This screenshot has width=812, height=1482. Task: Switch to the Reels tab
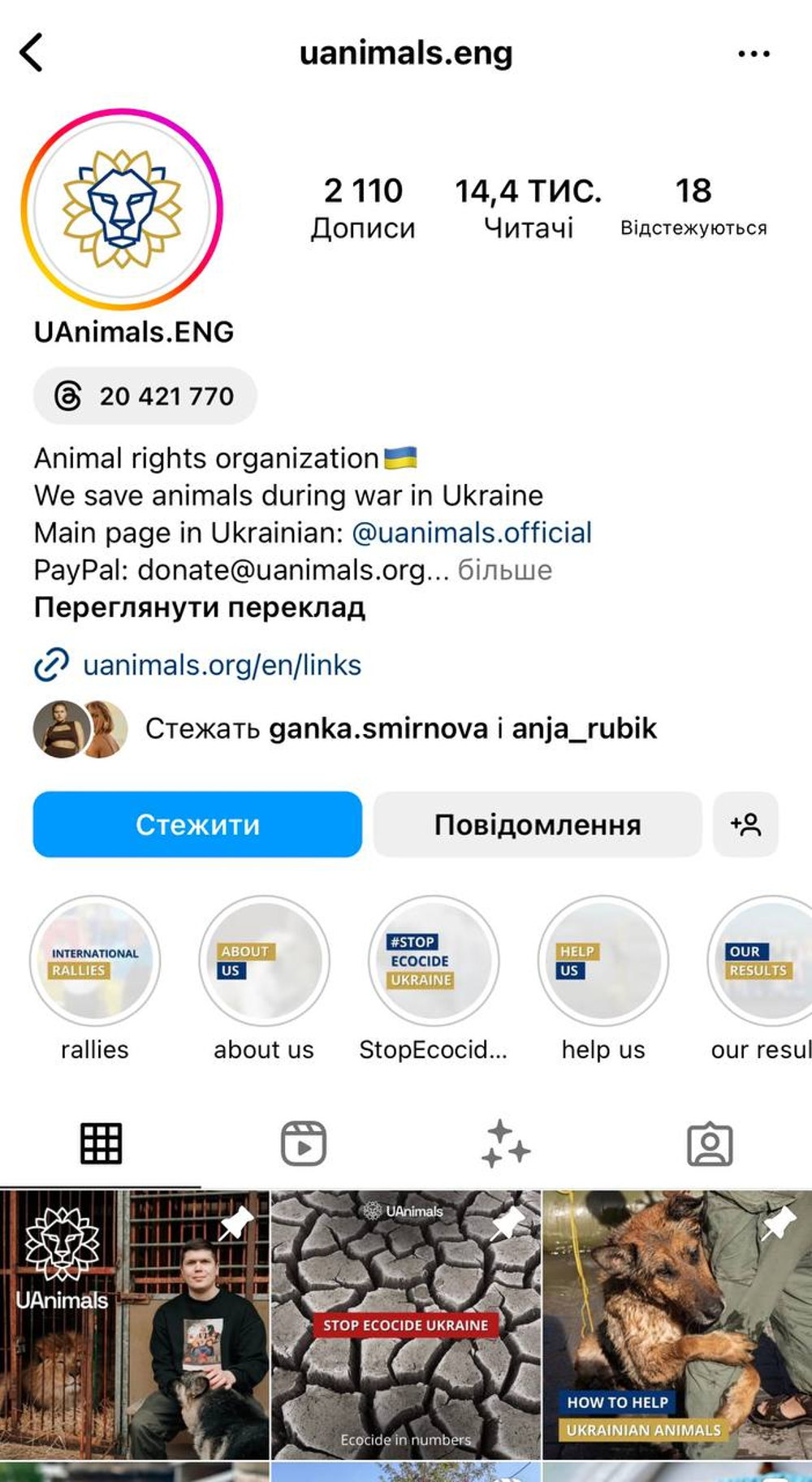[x=304, y=1144]
